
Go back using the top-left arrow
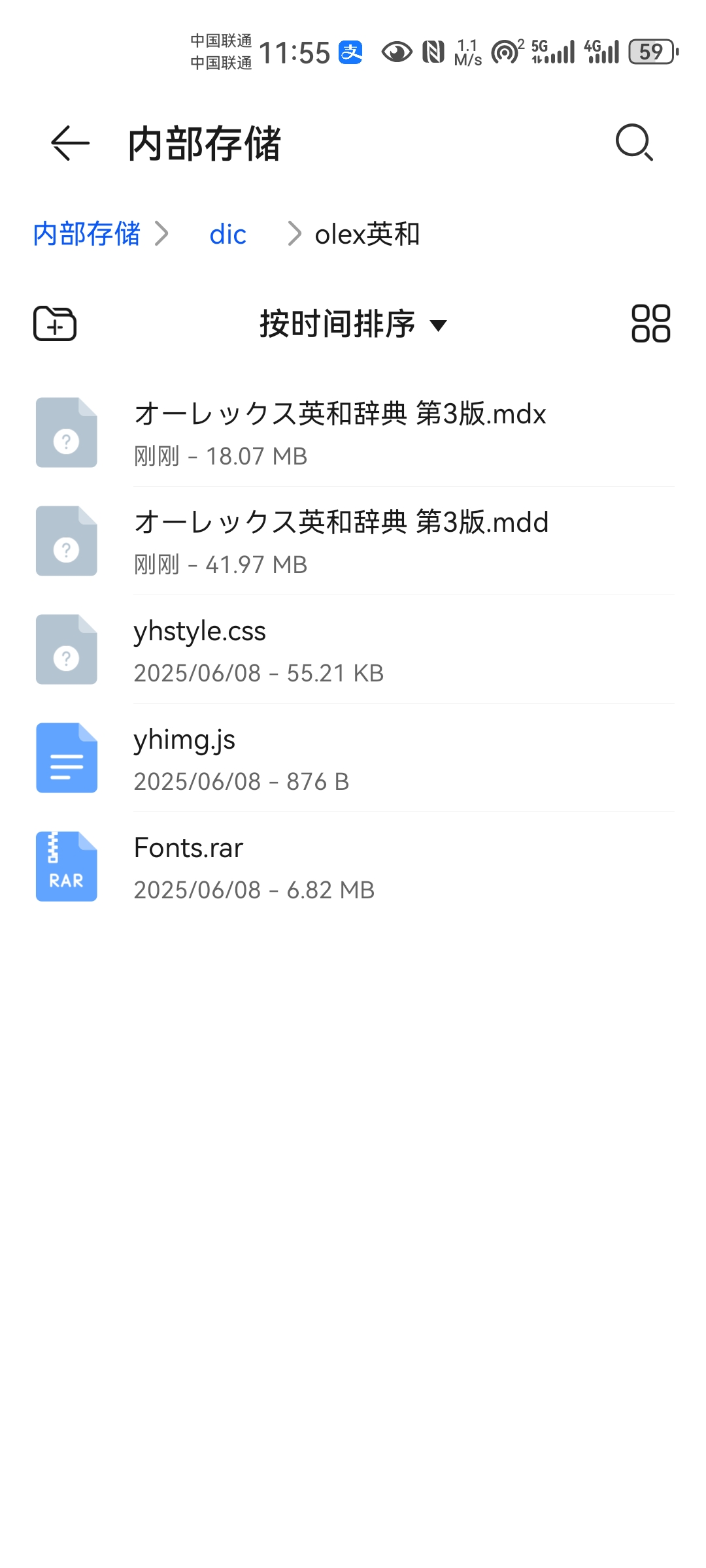pos(70,143)
